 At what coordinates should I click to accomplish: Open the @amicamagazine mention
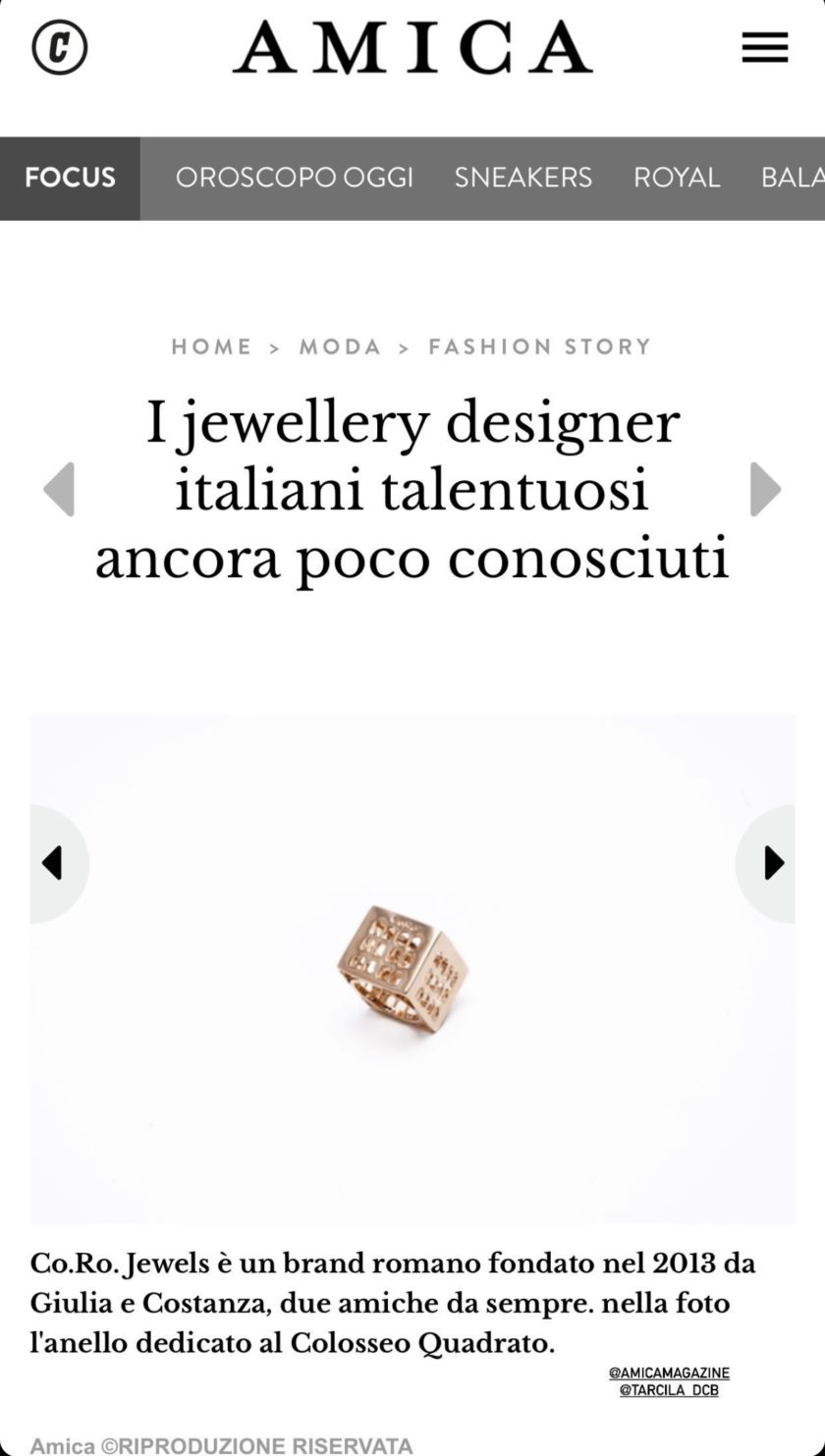pyautogui.click(x=669, y=1373)
